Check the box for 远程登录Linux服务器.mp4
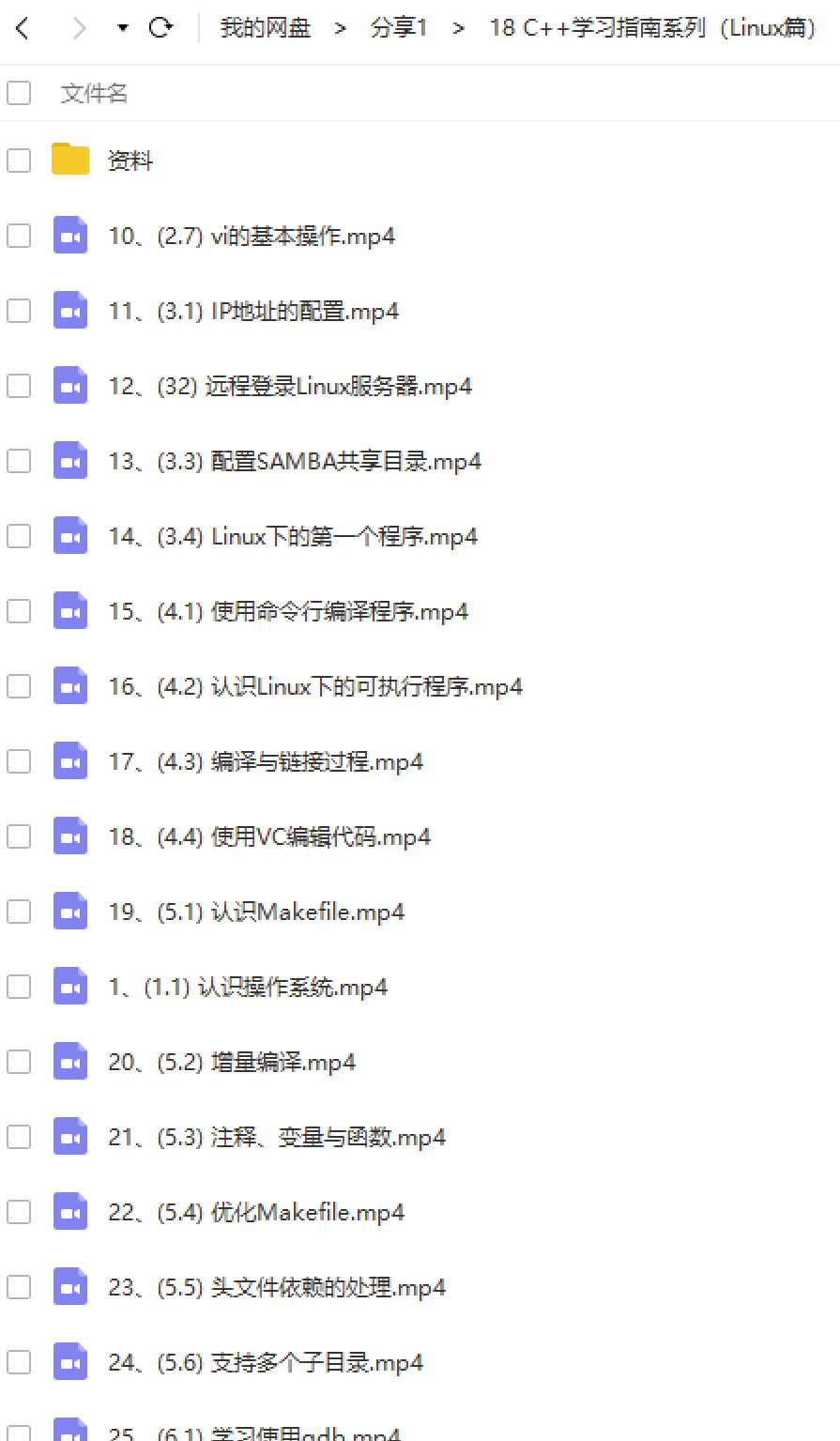Screen dimensions: 840x1441 (19, 386)
